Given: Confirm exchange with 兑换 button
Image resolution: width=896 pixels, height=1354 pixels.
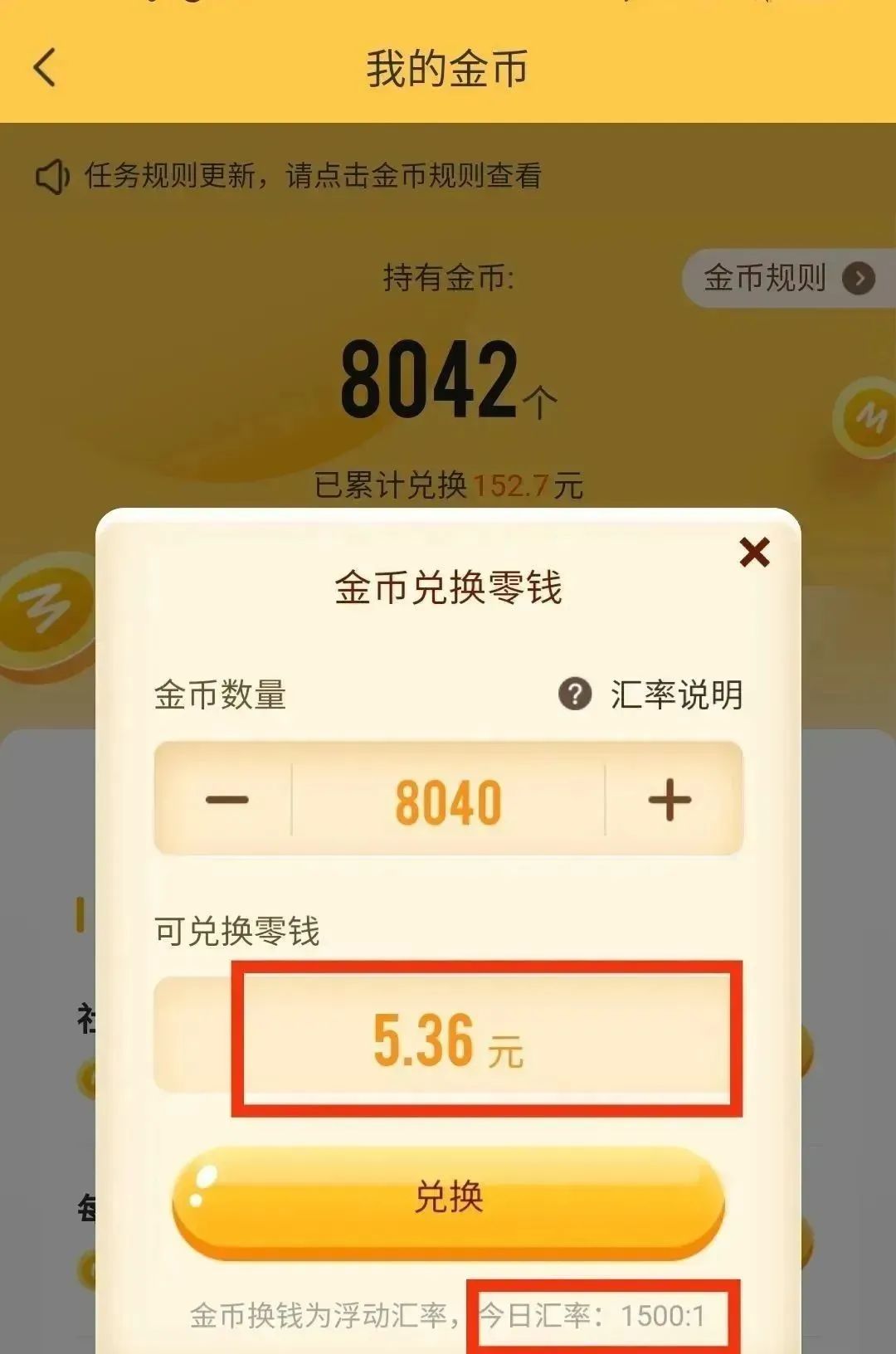Looking at the screenshot, I should (x=448, y=1199).
